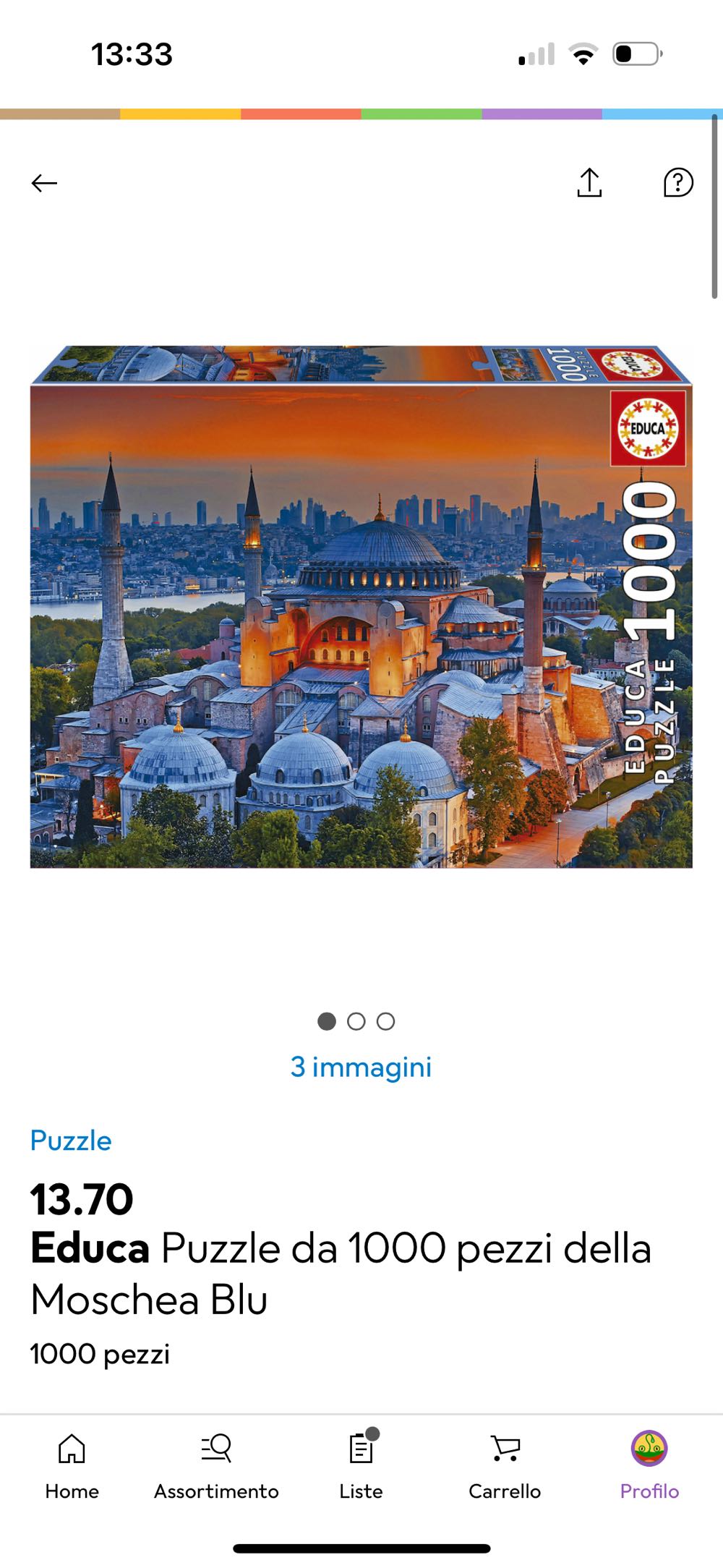
Task: Open the help question mark icon
Action: pos(677,183)
